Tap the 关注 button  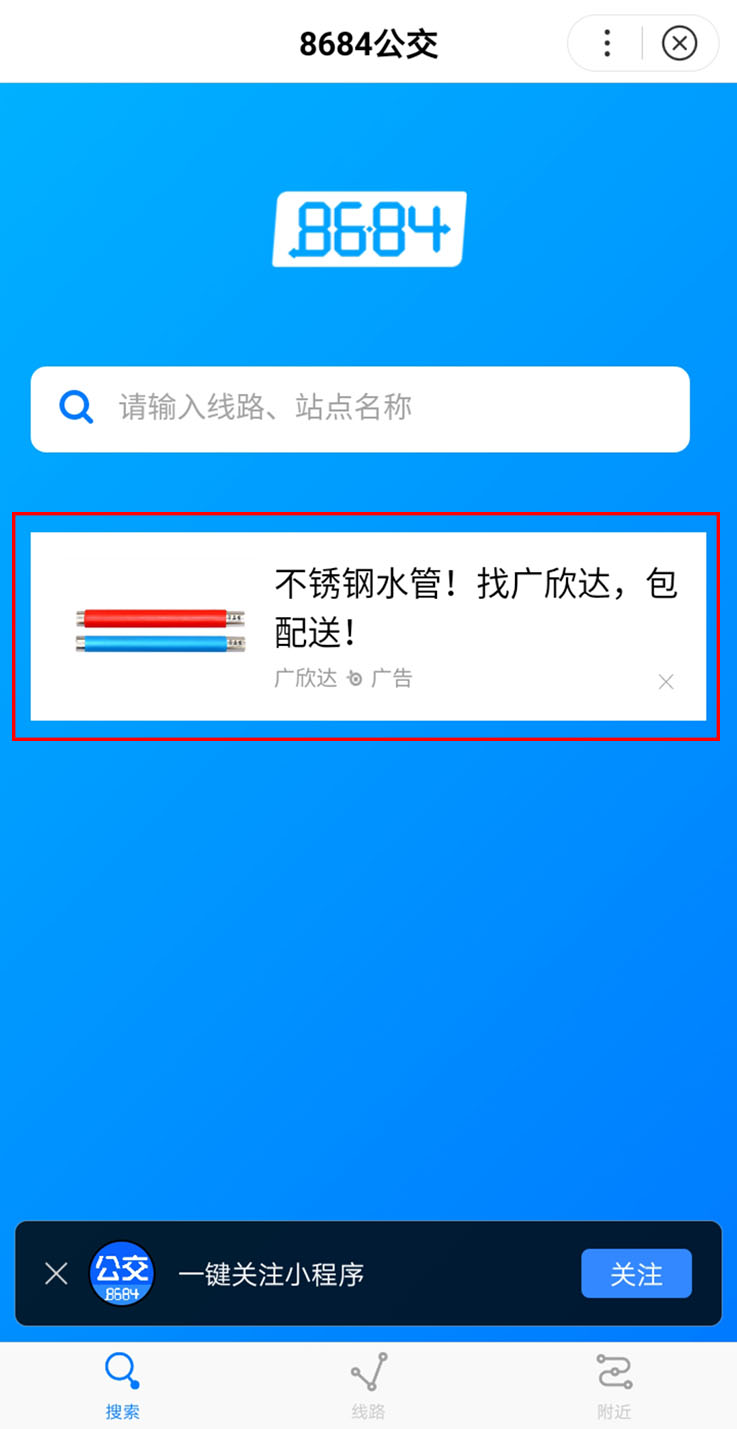[x=636, y=1274]
